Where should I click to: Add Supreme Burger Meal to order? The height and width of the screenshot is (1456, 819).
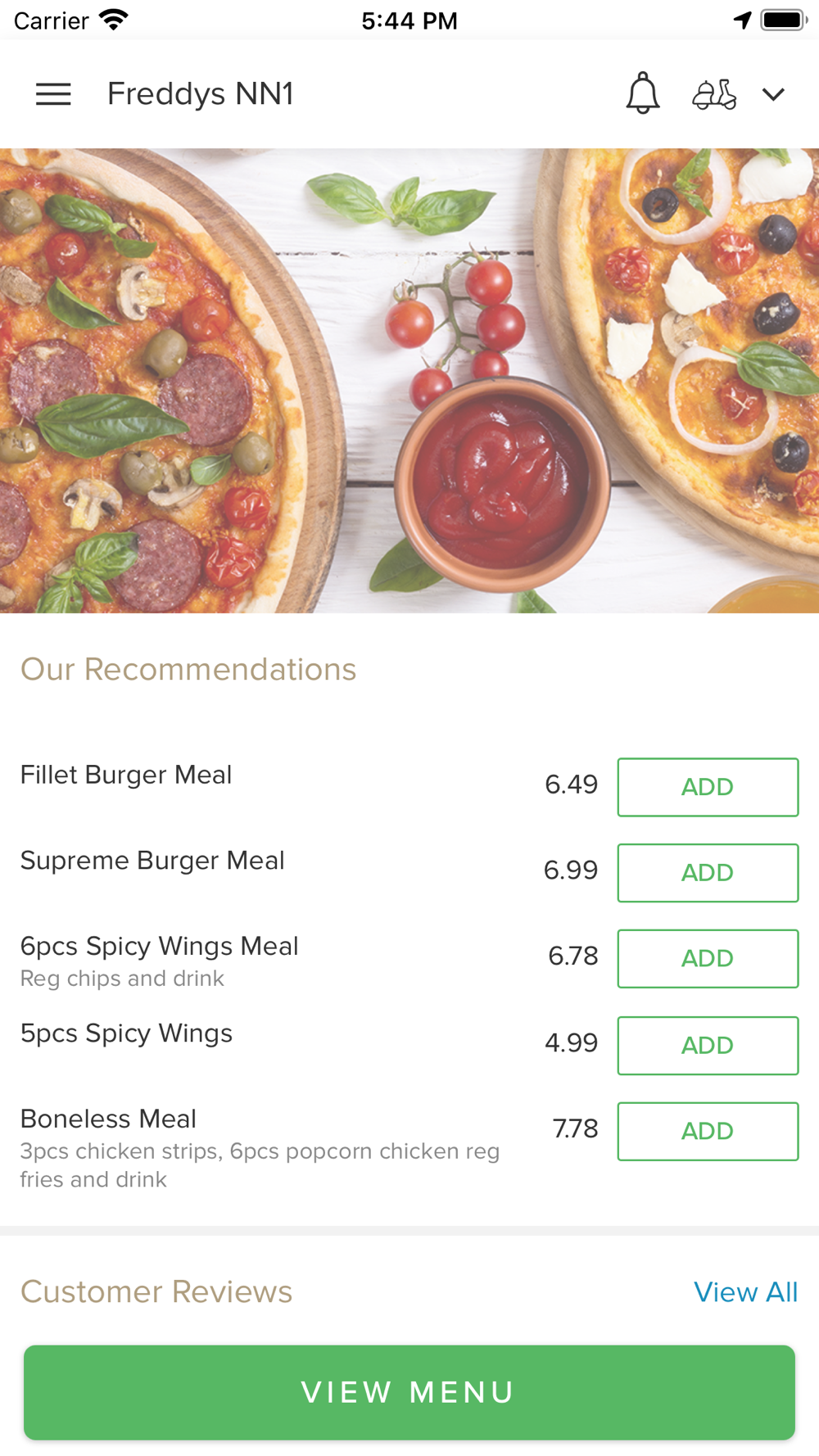click(708, 873)
